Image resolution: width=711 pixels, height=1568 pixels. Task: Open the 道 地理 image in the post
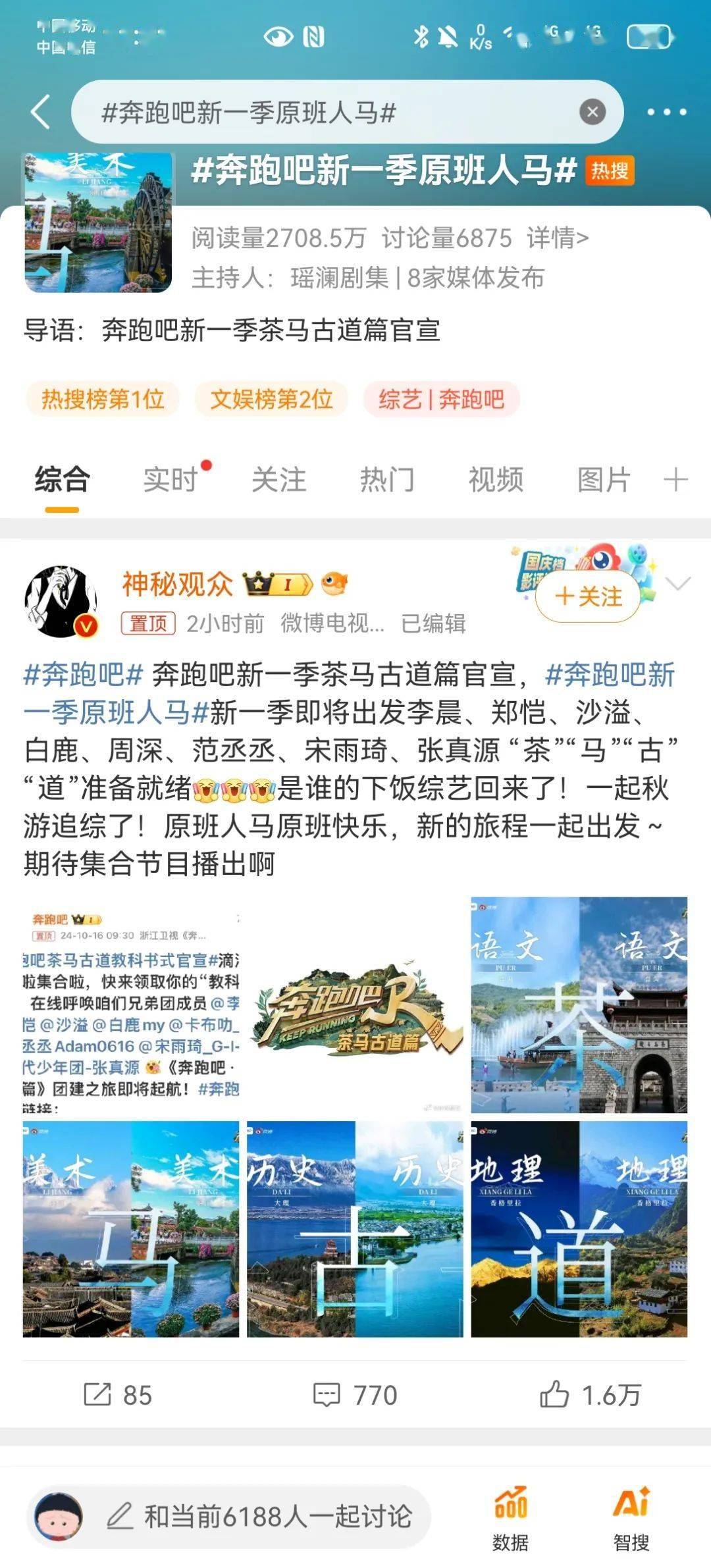(579, 1228)
